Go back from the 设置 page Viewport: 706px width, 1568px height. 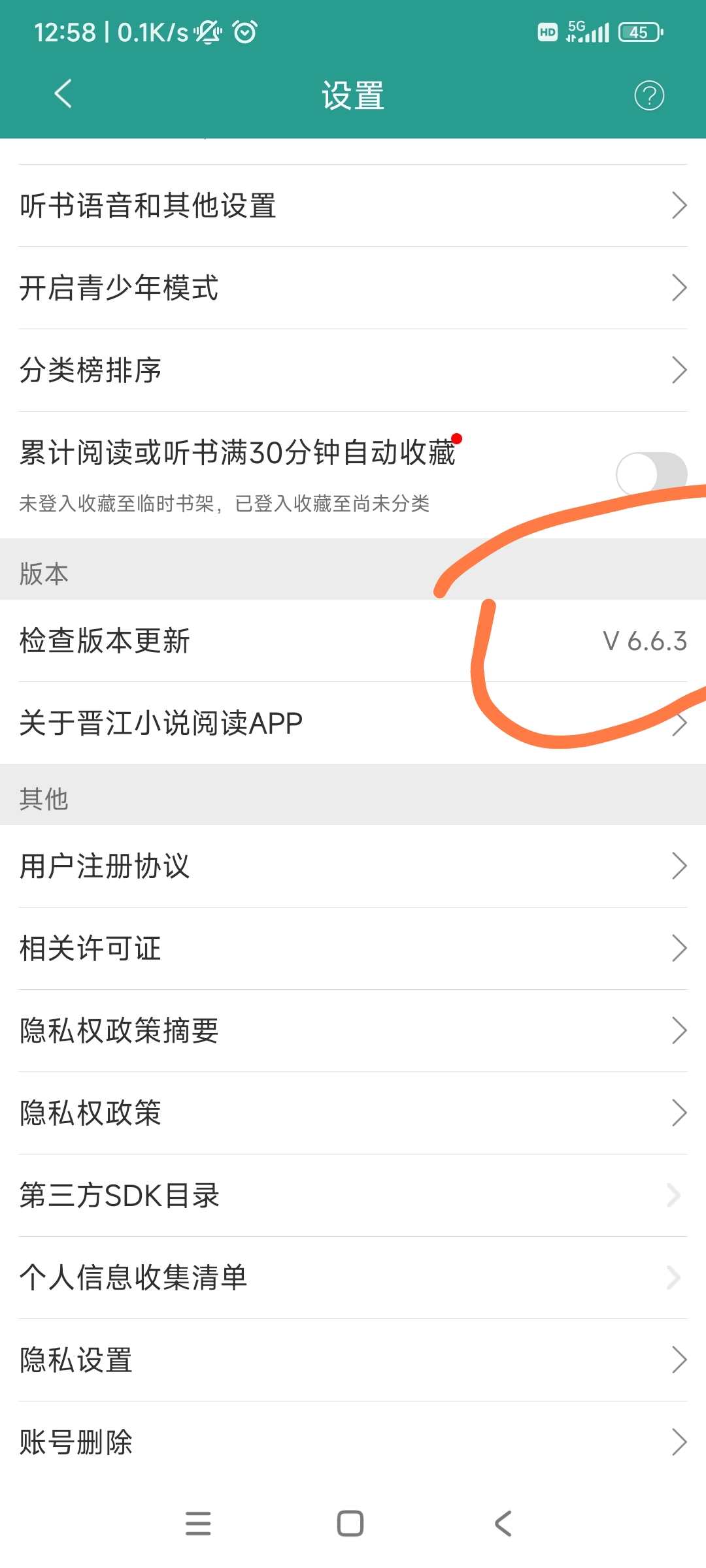click(63, 95)
